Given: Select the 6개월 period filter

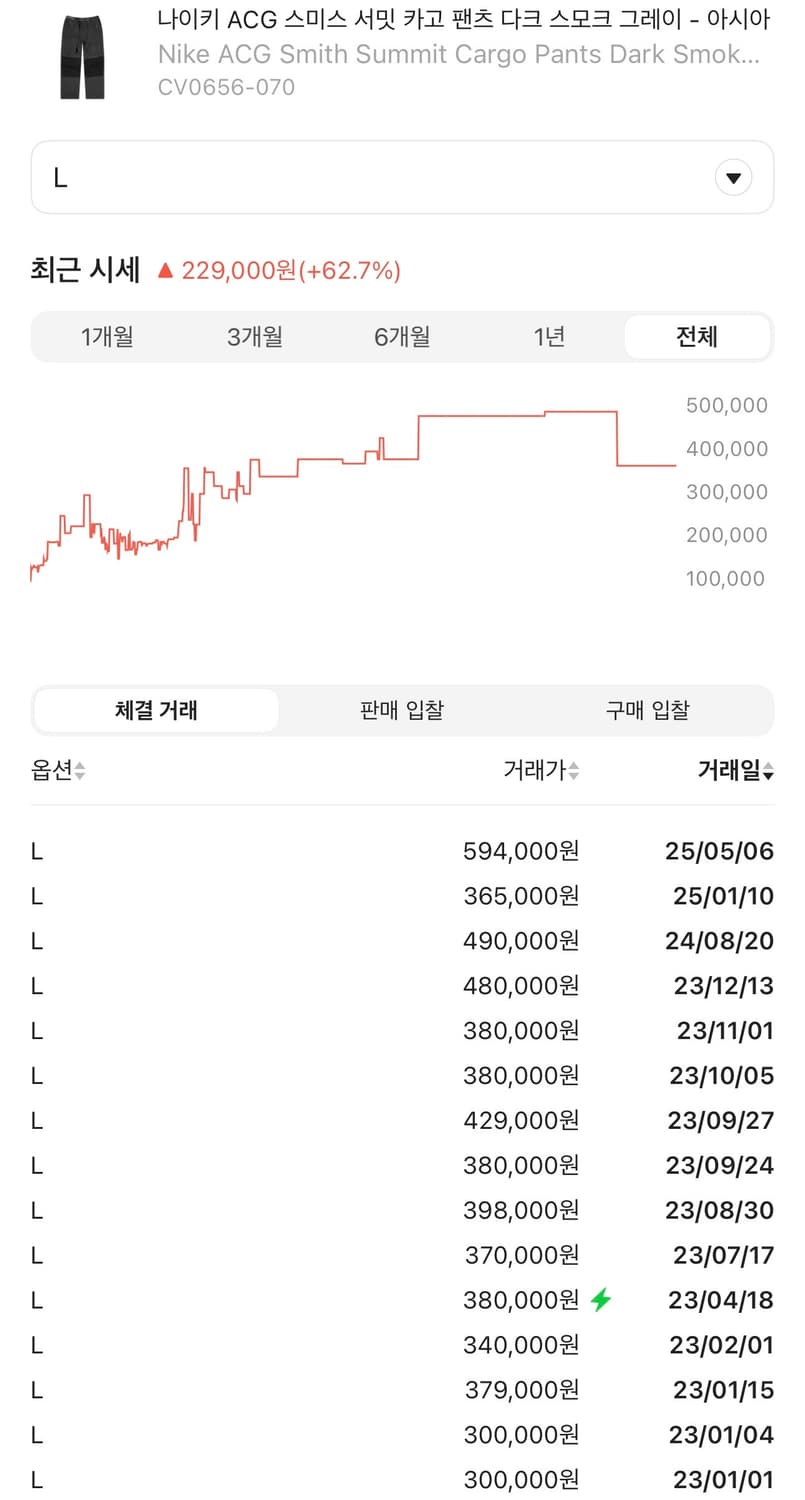Looking at the screenshot, I should [x=401, y=337].
